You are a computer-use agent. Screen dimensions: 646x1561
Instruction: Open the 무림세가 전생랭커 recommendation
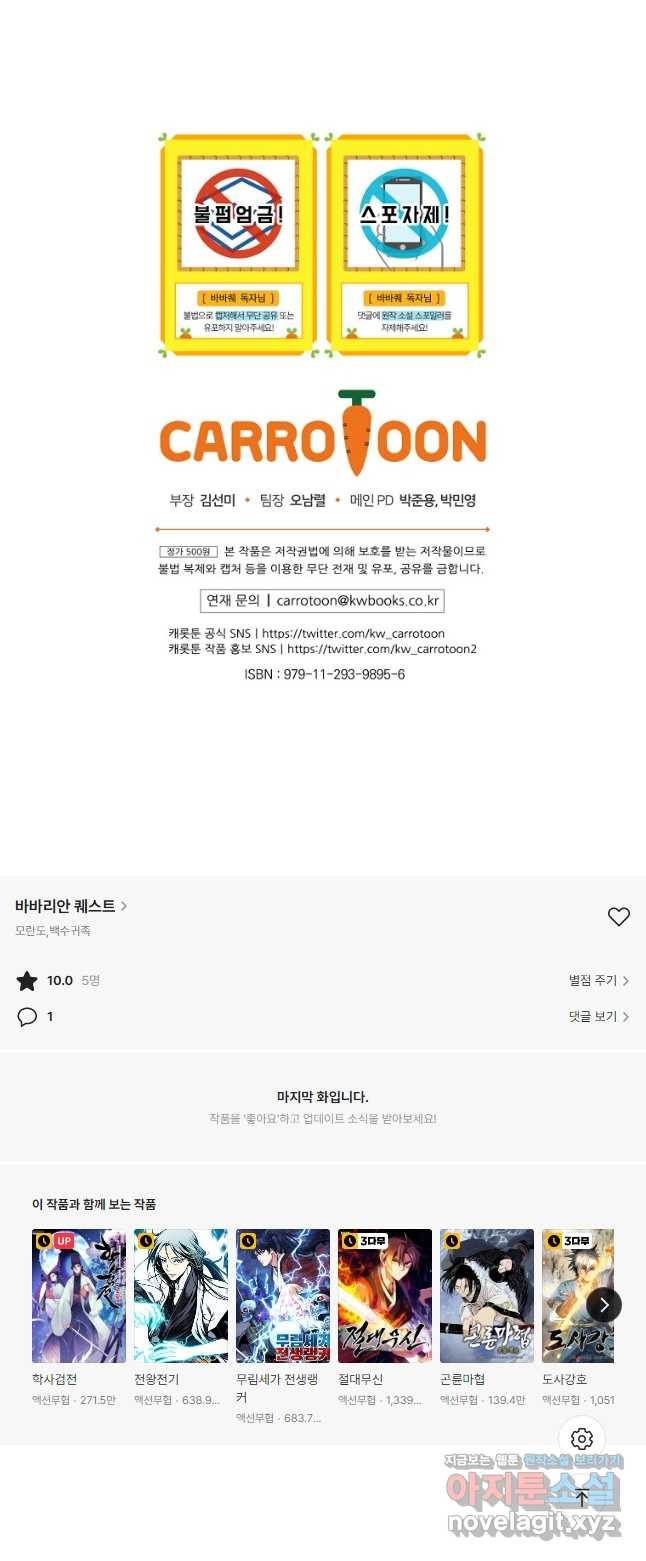coord(283,1296)
